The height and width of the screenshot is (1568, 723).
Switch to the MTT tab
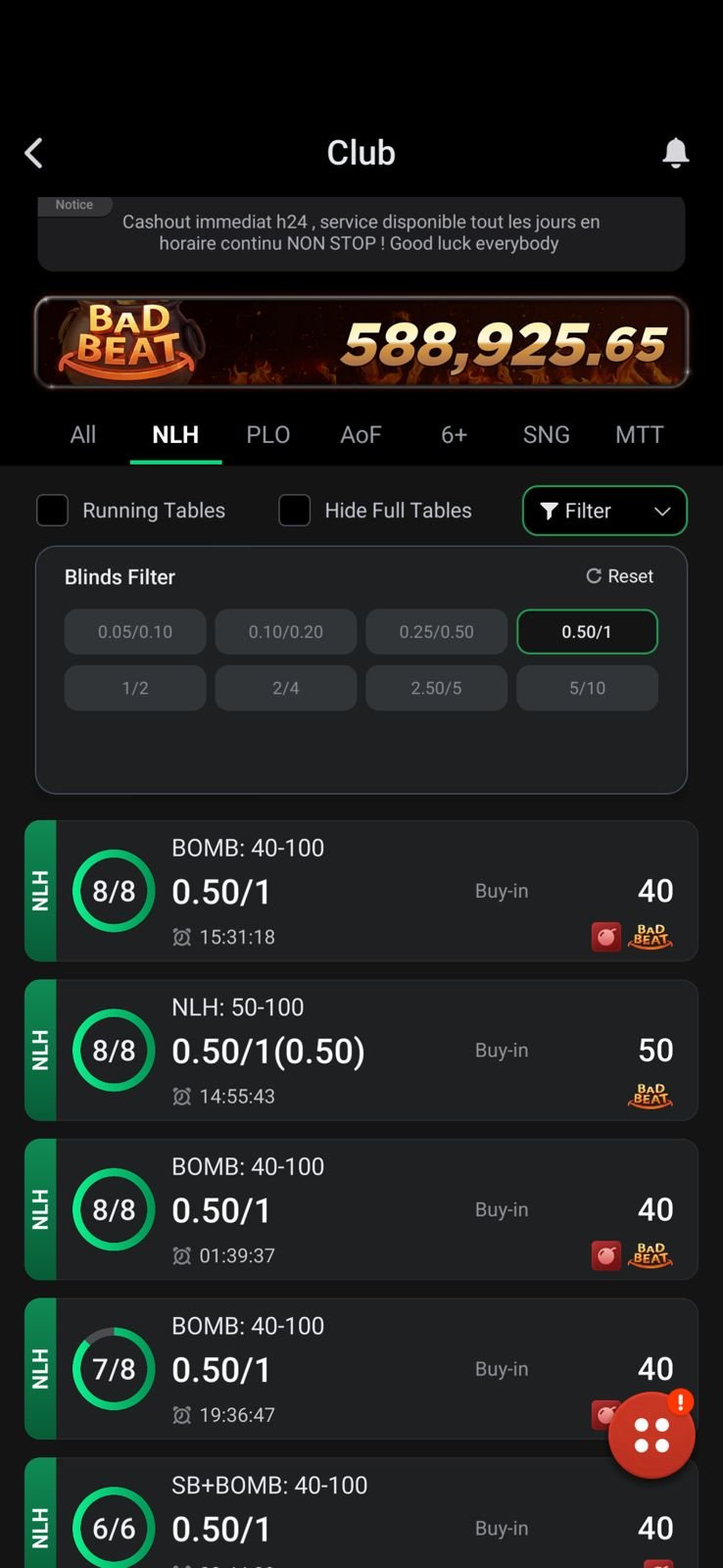[639, 434]
